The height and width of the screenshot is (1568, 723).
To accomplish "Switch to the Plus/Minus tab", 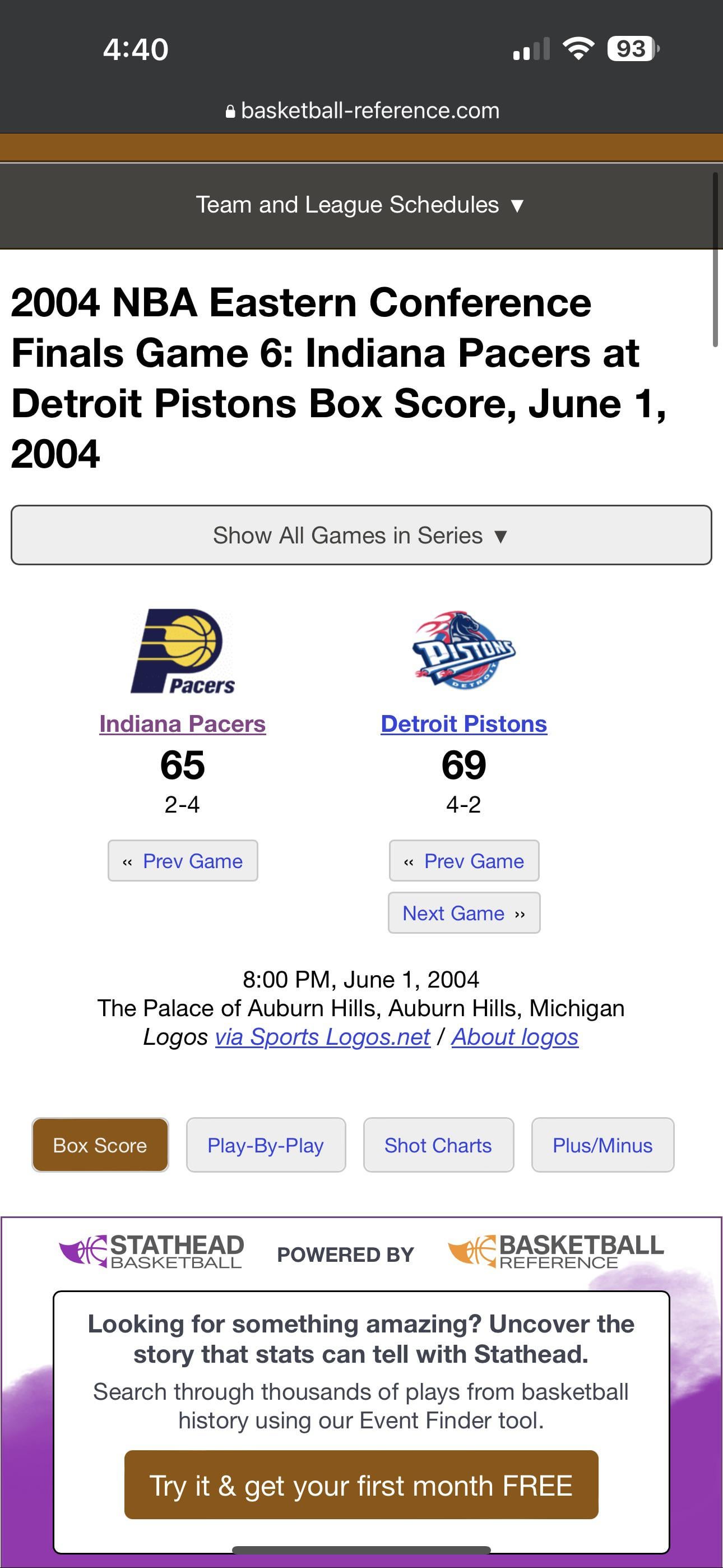I will point(602,1145).
